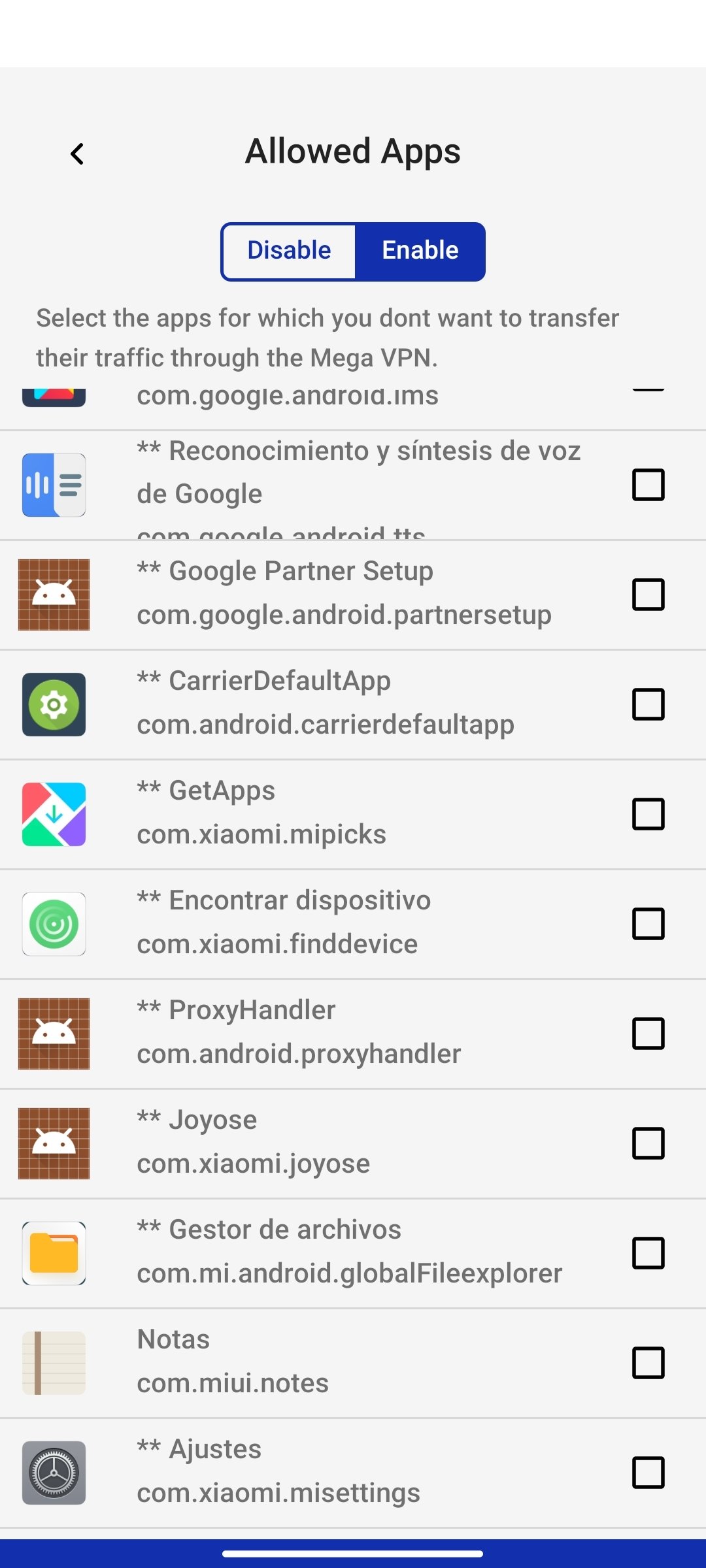Check Encontrar dispositivo to exclude it
This screenshot has width=706, height=1568.
(648, 924)
